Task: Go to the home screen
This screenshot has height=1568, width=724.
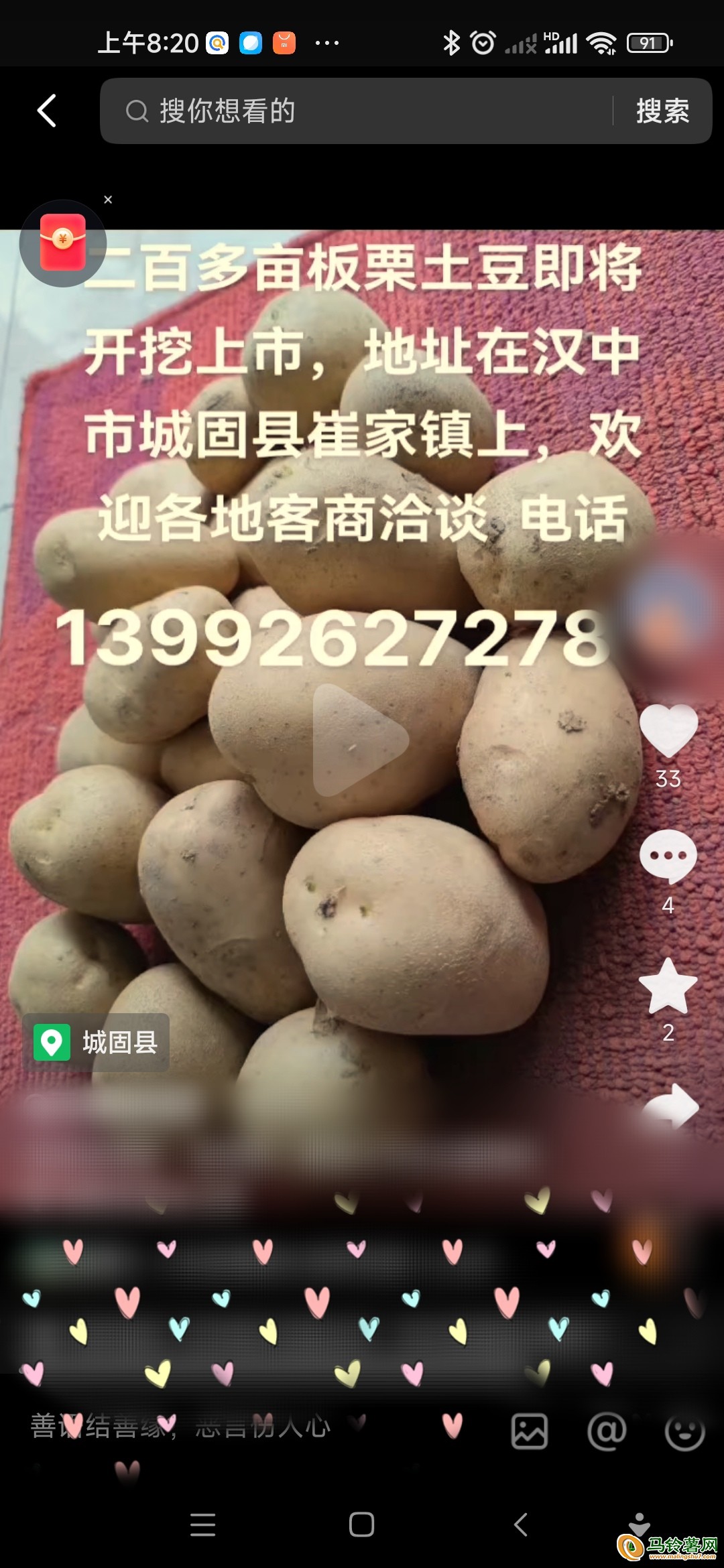Action: coord(361,1524)
